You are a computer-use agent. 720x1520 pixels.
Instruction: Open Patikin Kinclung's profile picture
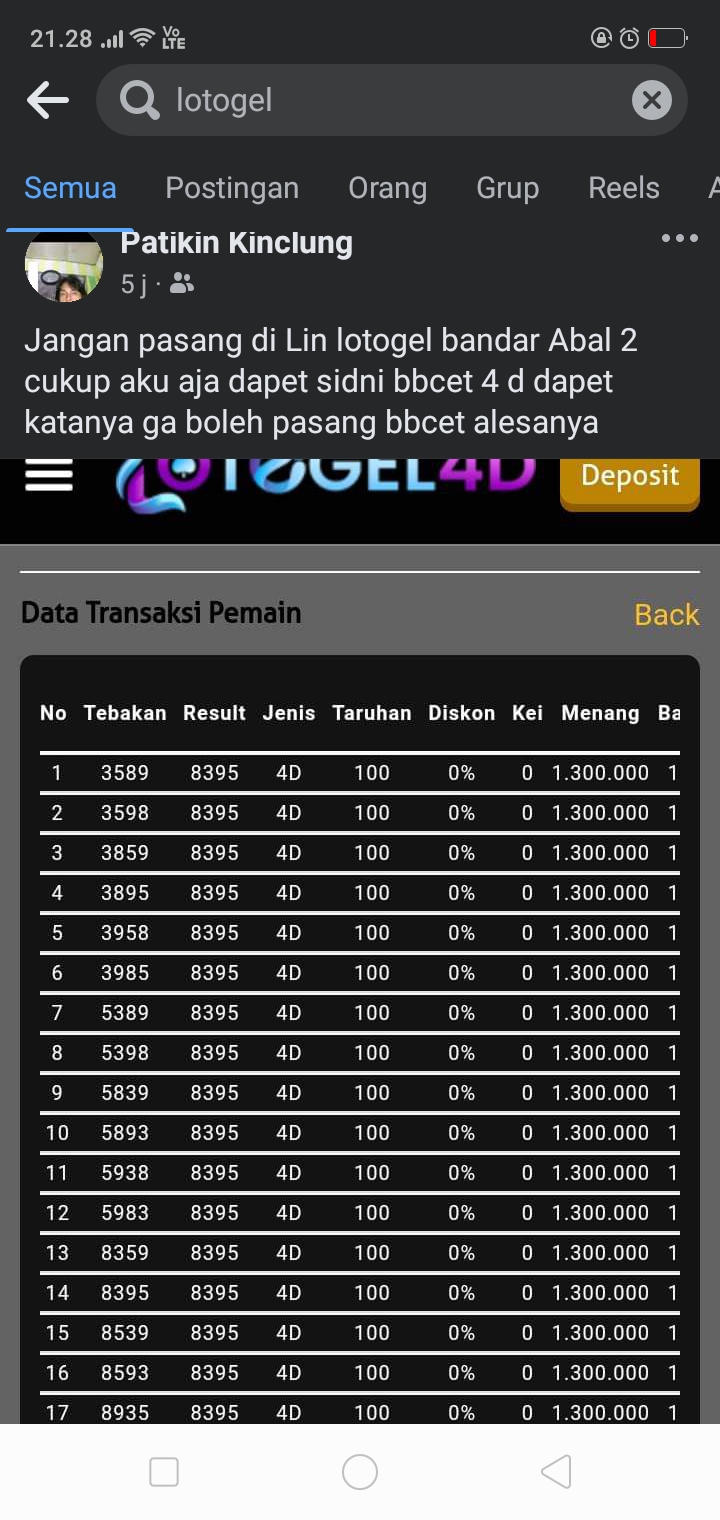(64, 264)
